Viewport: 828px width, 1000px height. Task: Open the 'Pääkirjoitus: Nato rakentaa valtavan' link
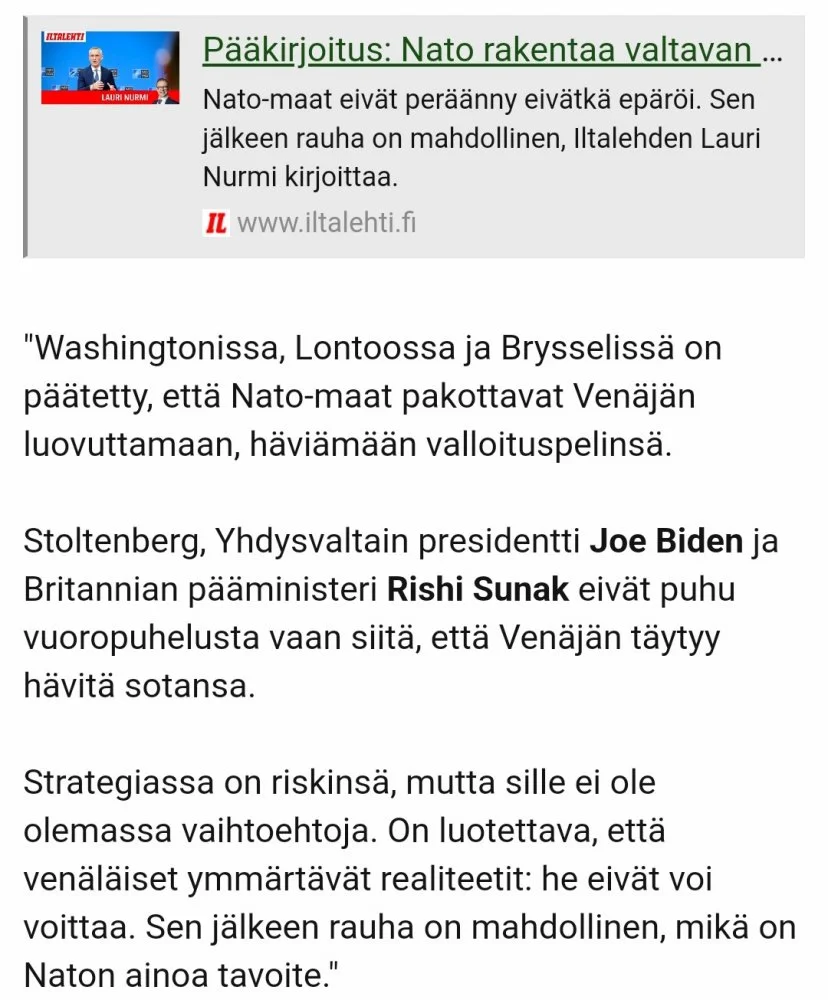tap(480, 49)
